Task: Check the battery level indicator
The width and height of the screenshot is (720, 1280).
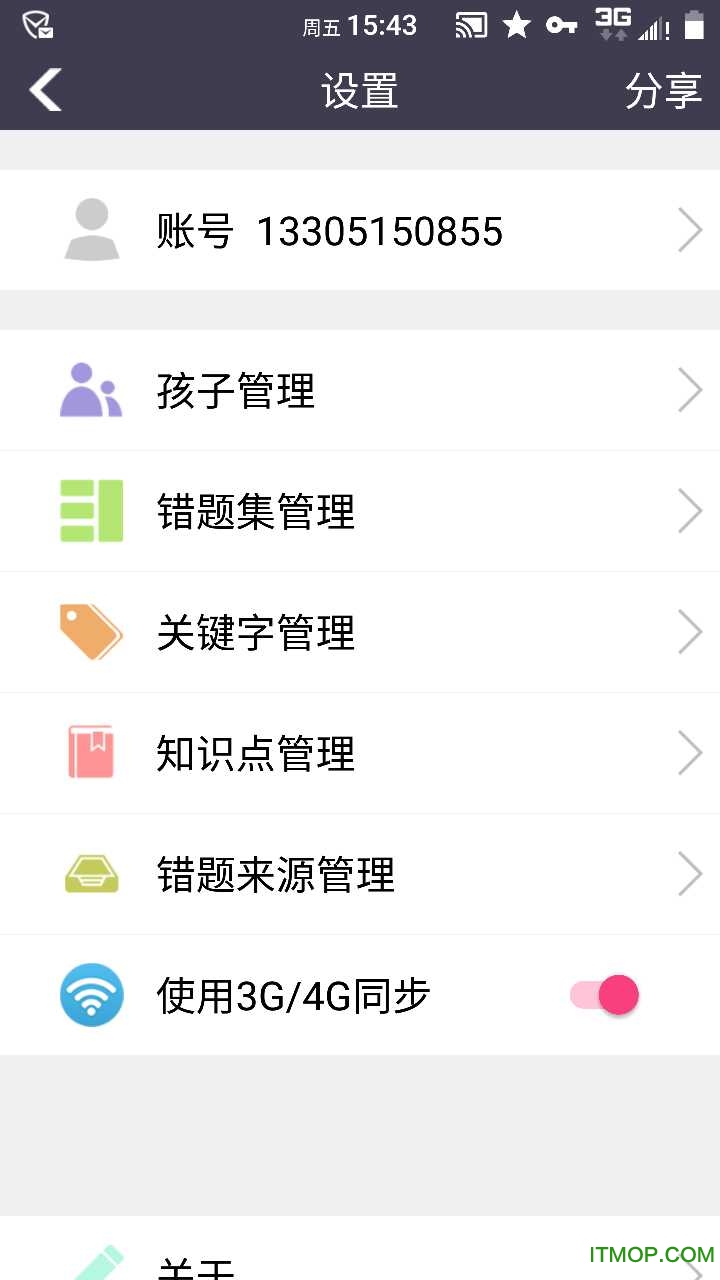Action: pyautogui.click(x=694, y=26)
